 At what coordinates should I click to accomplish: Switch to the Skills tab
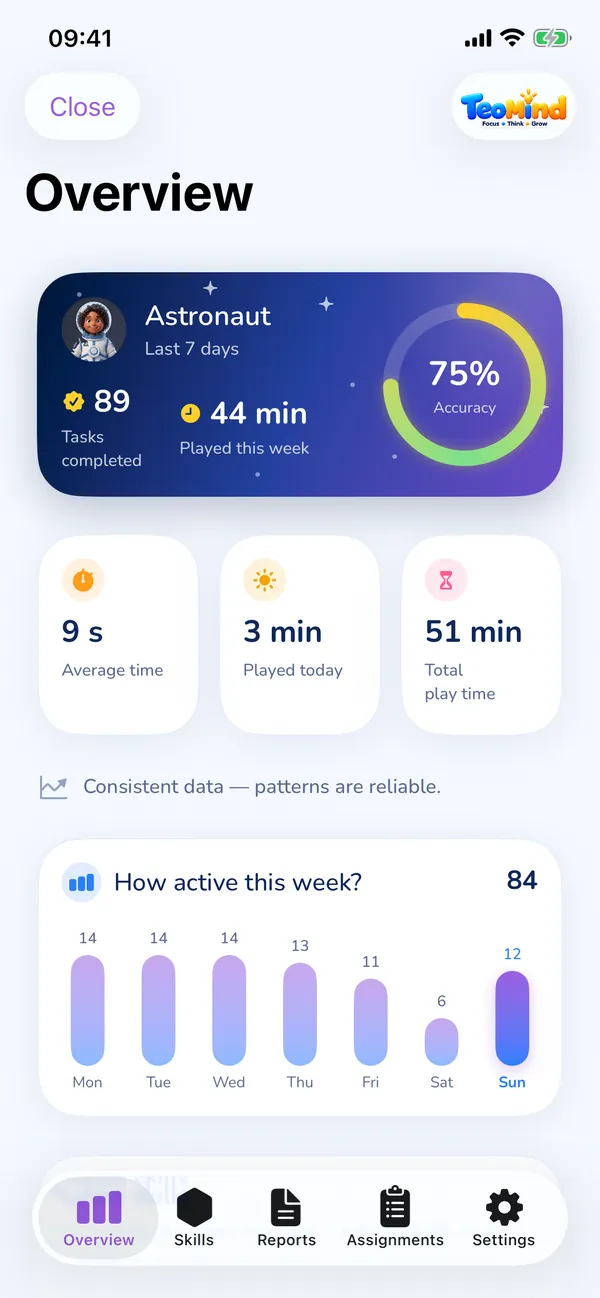(194, 1218)
